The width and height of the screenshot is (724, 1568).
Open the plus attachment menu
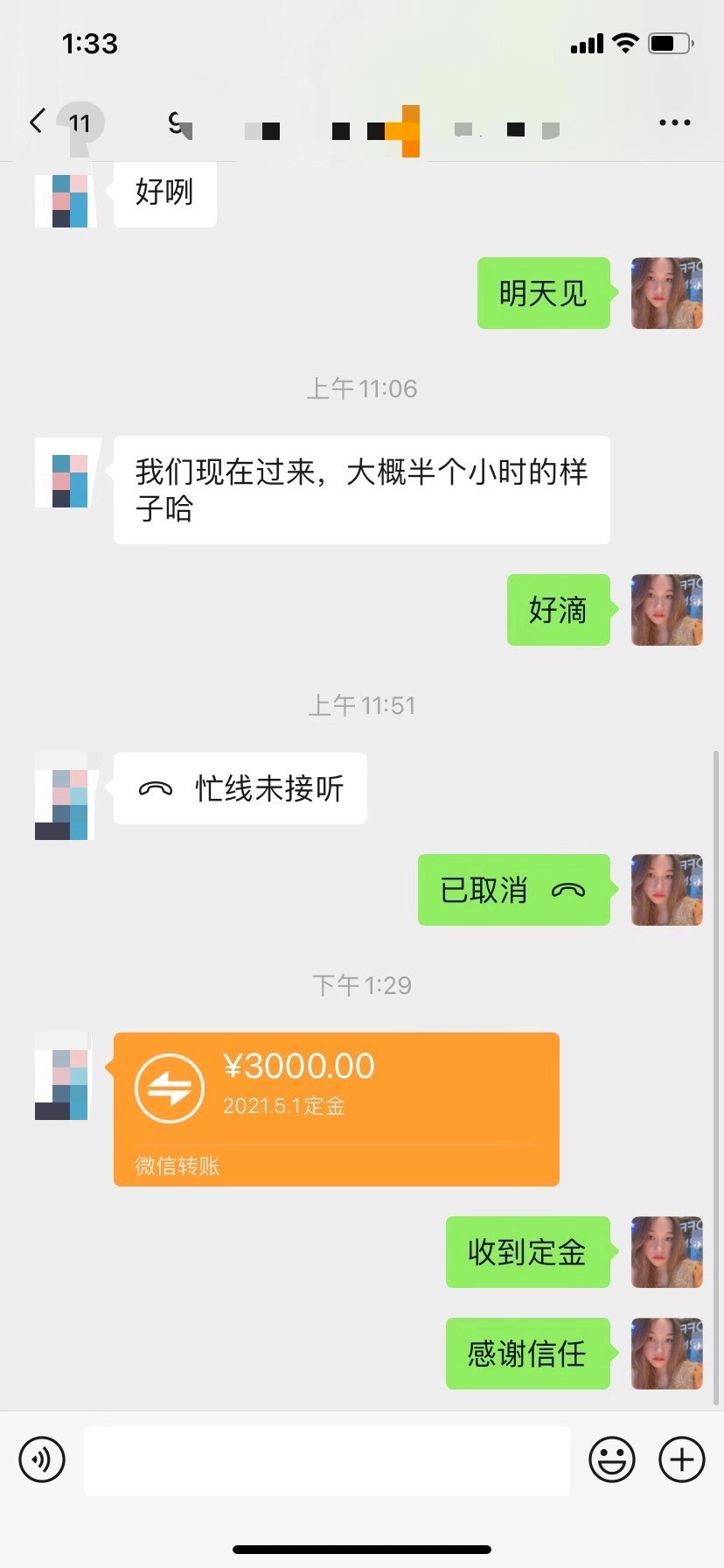(681, 1459)
